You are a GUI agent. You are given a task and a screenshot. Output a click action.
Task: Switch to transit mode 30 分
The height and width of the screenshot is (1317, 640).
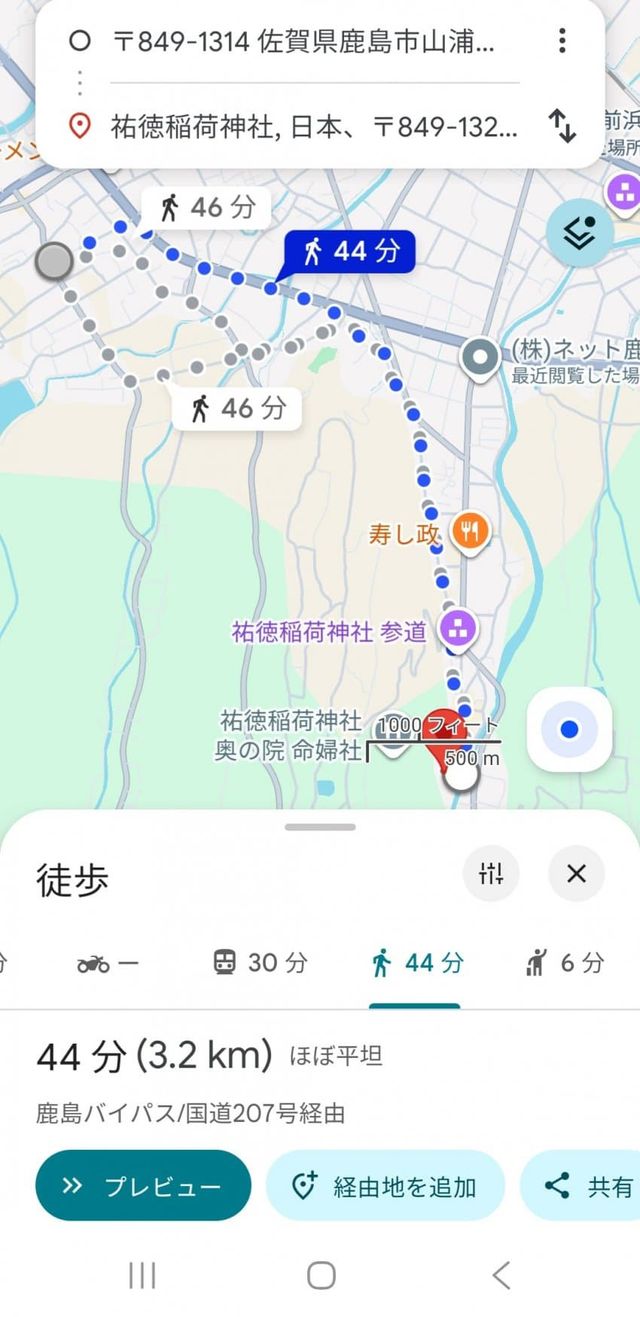pos(259,963)
